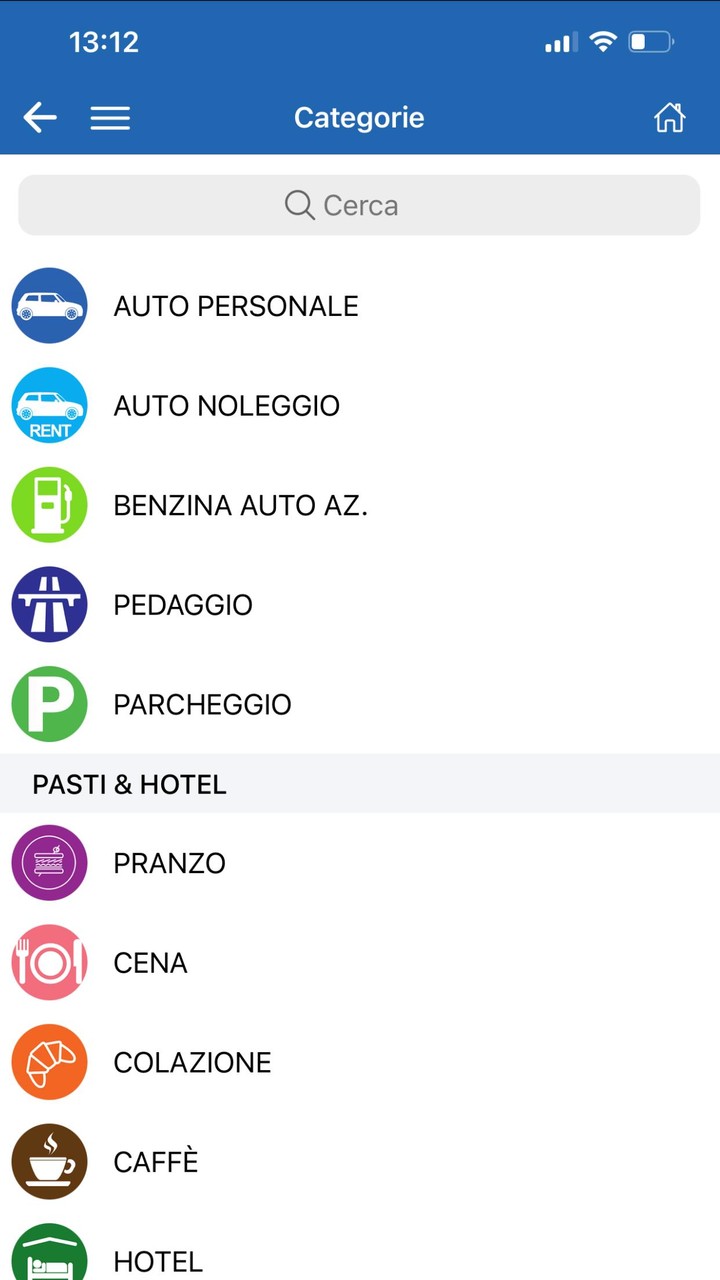Select the Auto Personale car icon
The height and width of the screenshot is (1280, 720).
pyautogui.click(x=49, y=305)
